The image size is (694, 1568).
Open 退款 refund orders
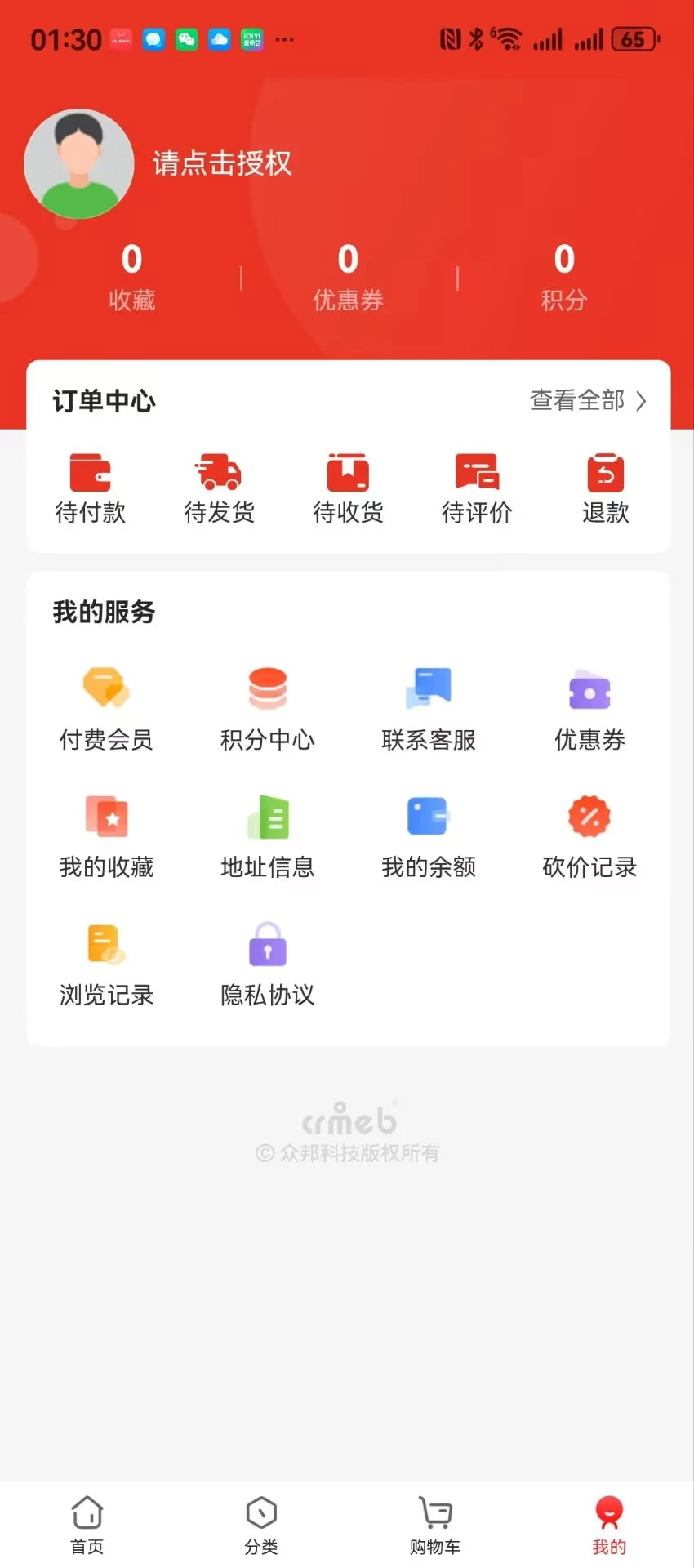pyautogui.click(x=605, y=488)
